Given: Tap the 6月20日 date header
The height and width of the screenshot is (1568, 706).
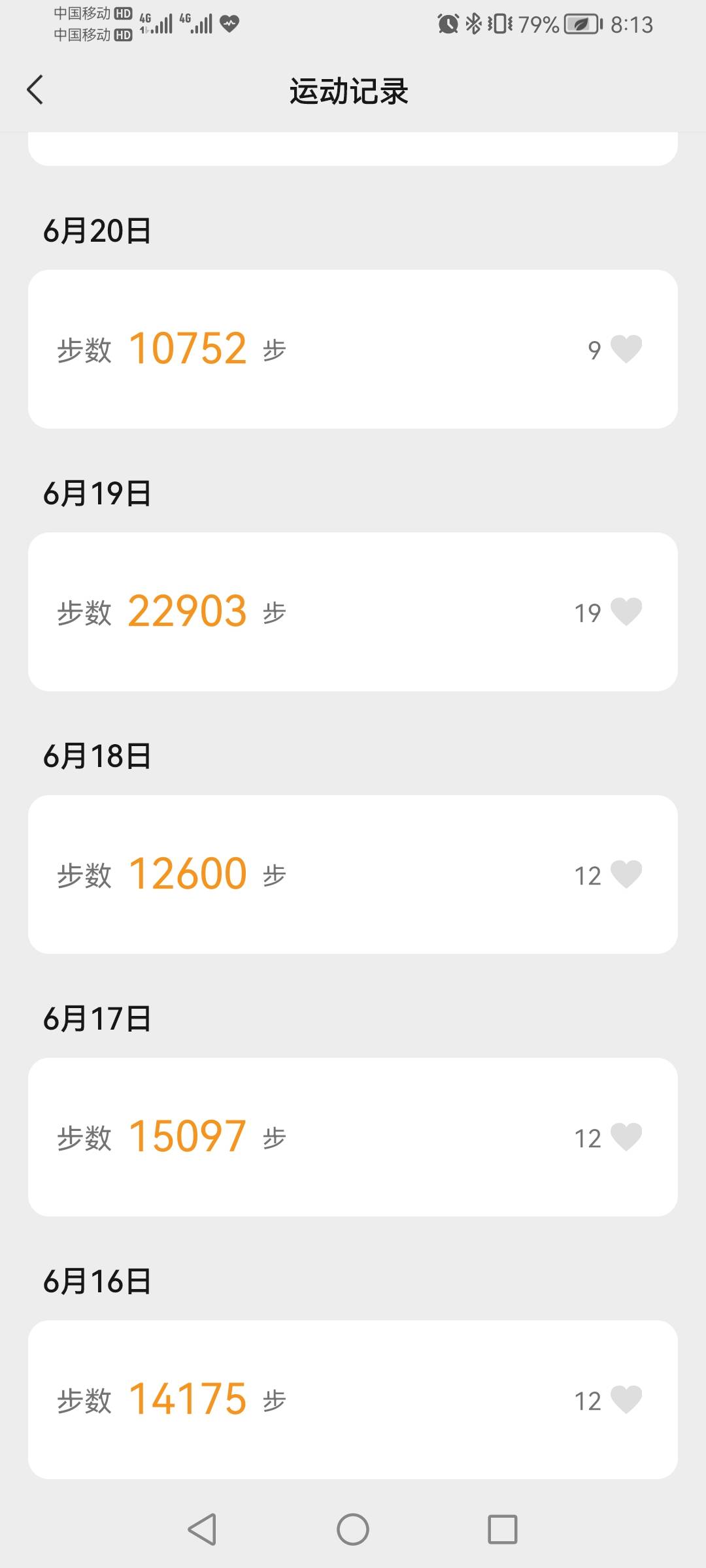Looking at the screenshot, I should pyautogui.click(x=97, y=230).
